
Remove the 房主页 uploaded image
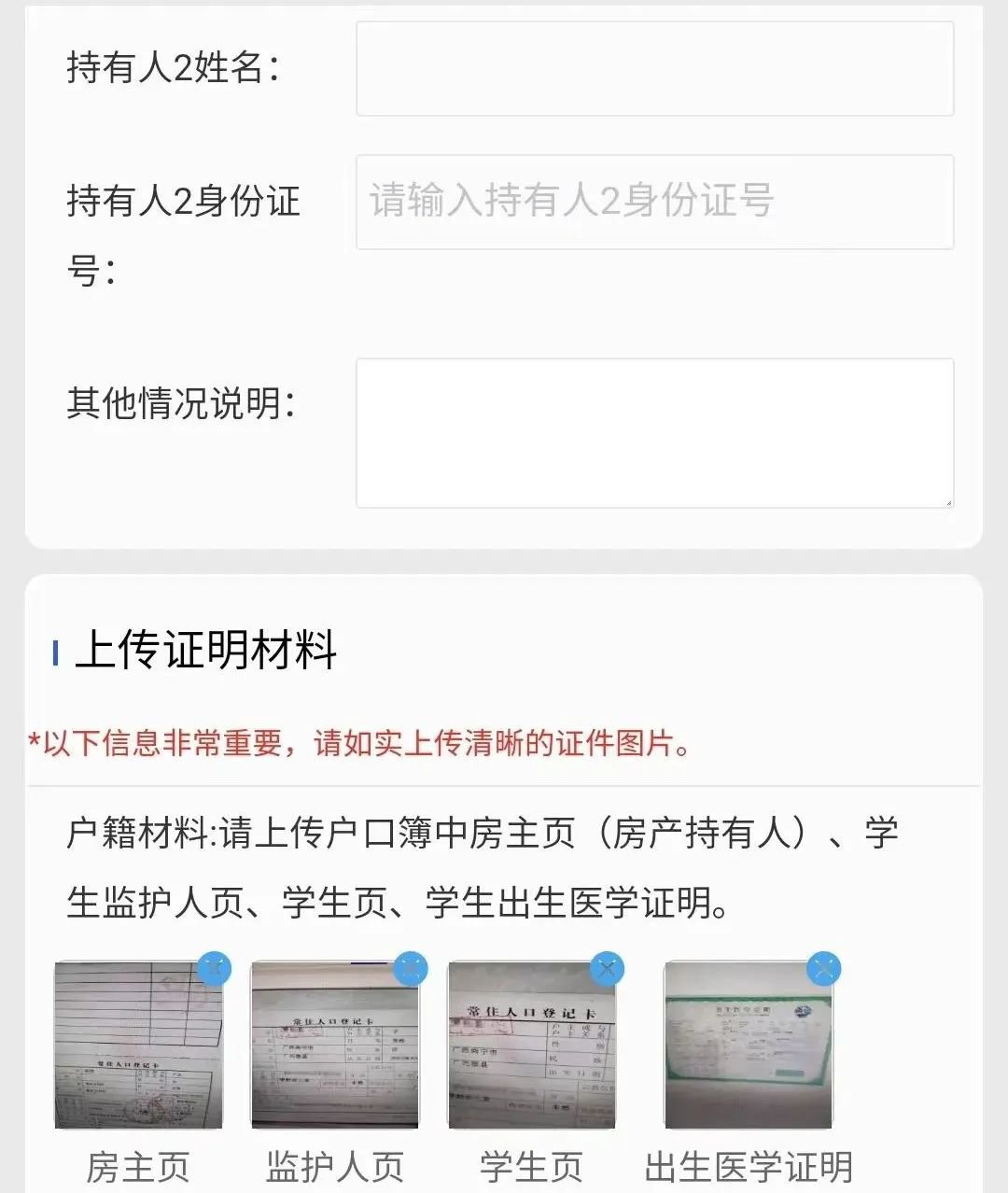click(x=215, y=969)
